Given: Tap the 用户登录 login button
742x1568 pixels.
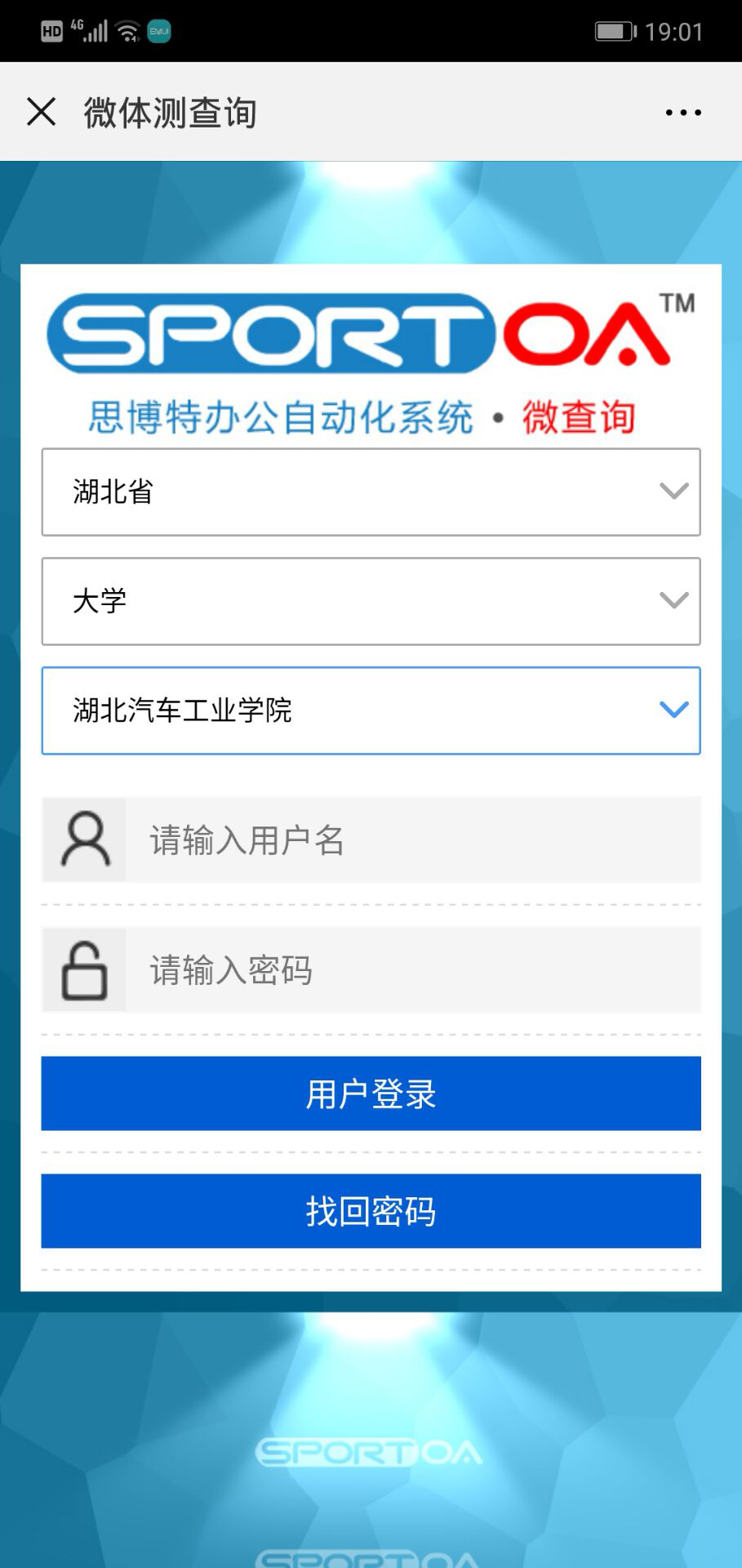Looking at the screenshot, I should coord(371,1094).
